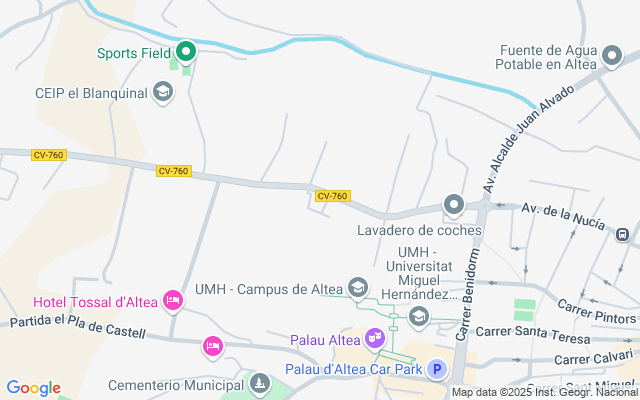Open UMH - Universitat Miguel Hernández marker

[x=419, y=316]
